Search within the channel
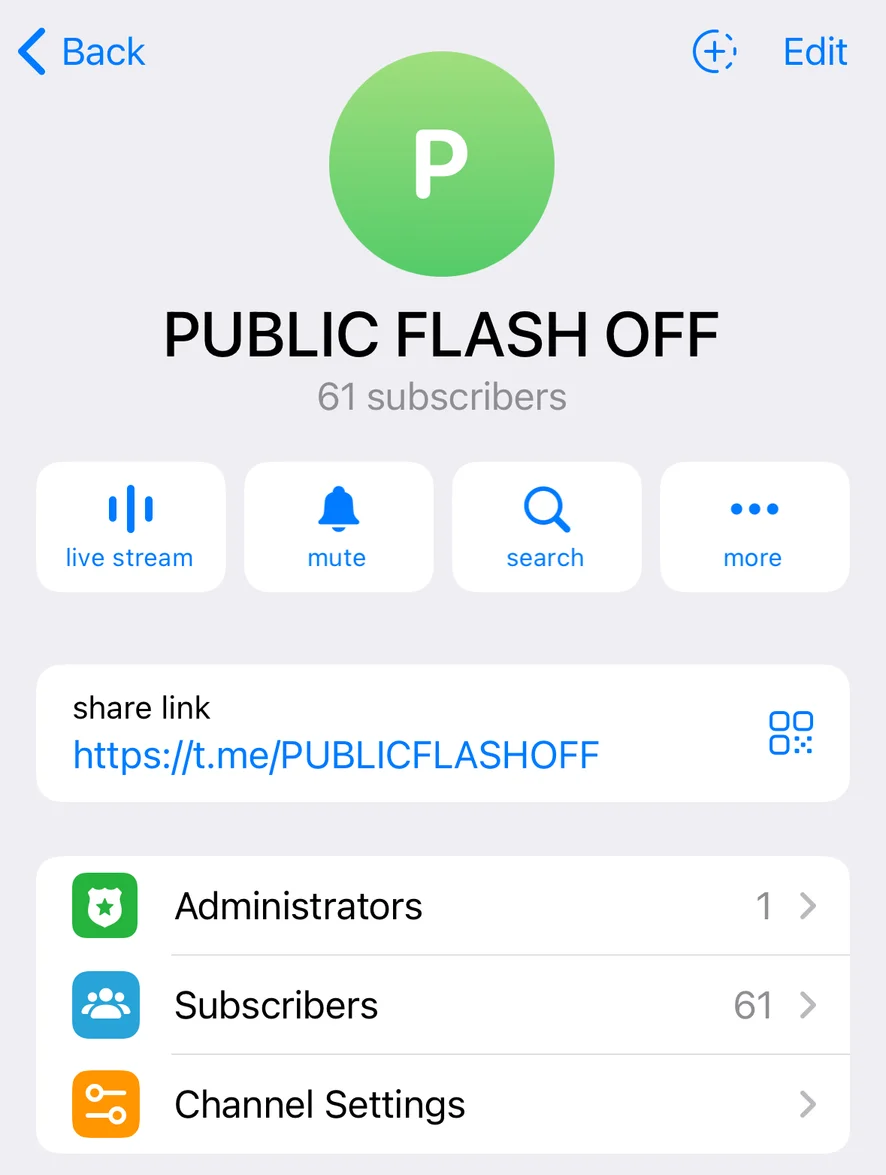The width and height of the screenshot is (886, 1175). (x=546, y=527)
